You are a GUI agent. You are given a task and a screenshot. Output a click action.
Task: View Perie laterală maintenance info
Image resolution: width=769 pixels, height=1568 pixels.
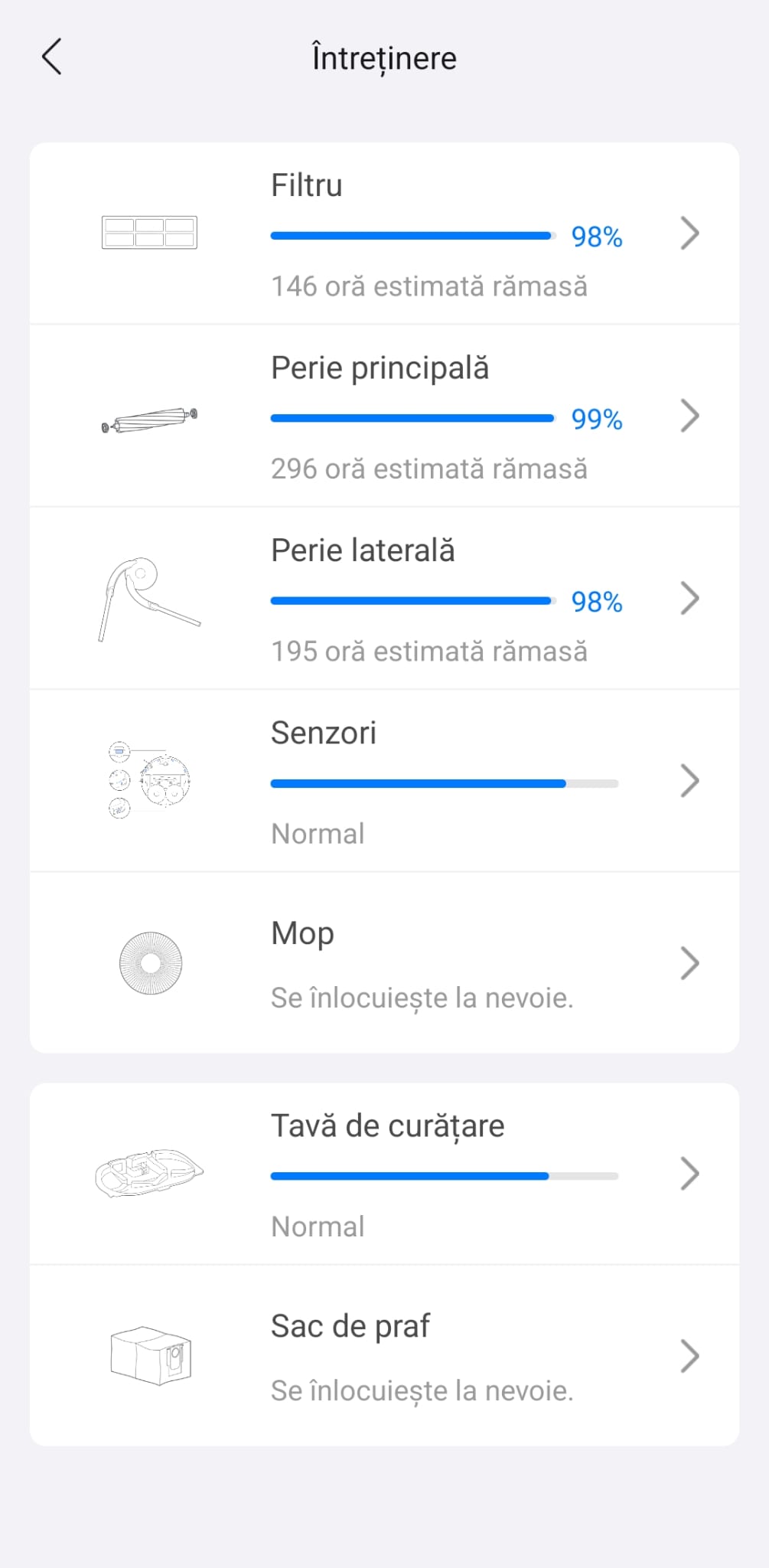click(384, 598)
